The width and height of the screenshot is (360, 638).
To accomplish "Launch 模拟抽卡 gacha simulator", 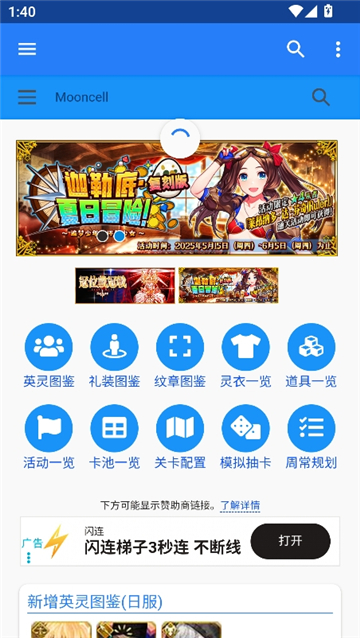I will (x=245, y=437).
